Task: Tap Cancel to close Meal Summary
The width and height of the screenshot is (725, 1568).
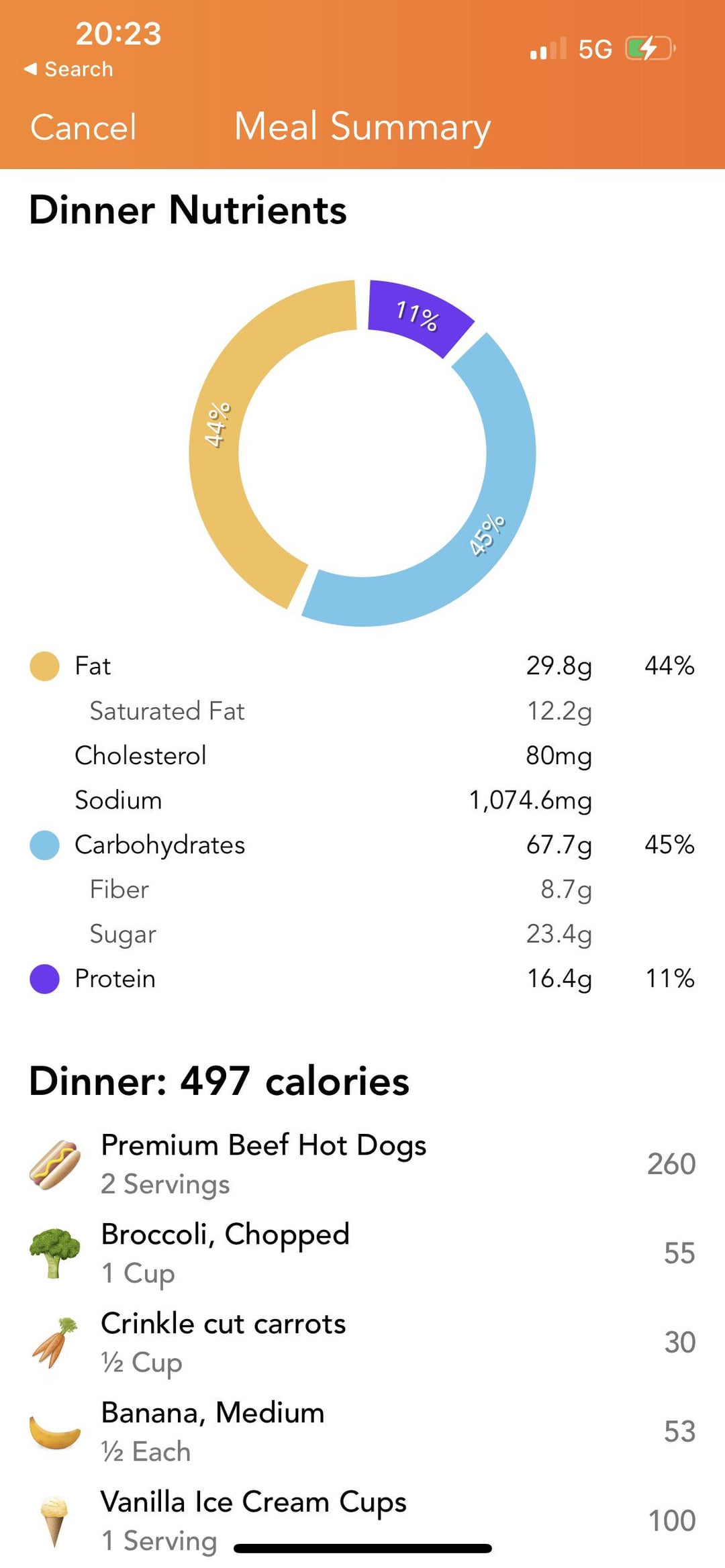Action: tap(83, 127)
